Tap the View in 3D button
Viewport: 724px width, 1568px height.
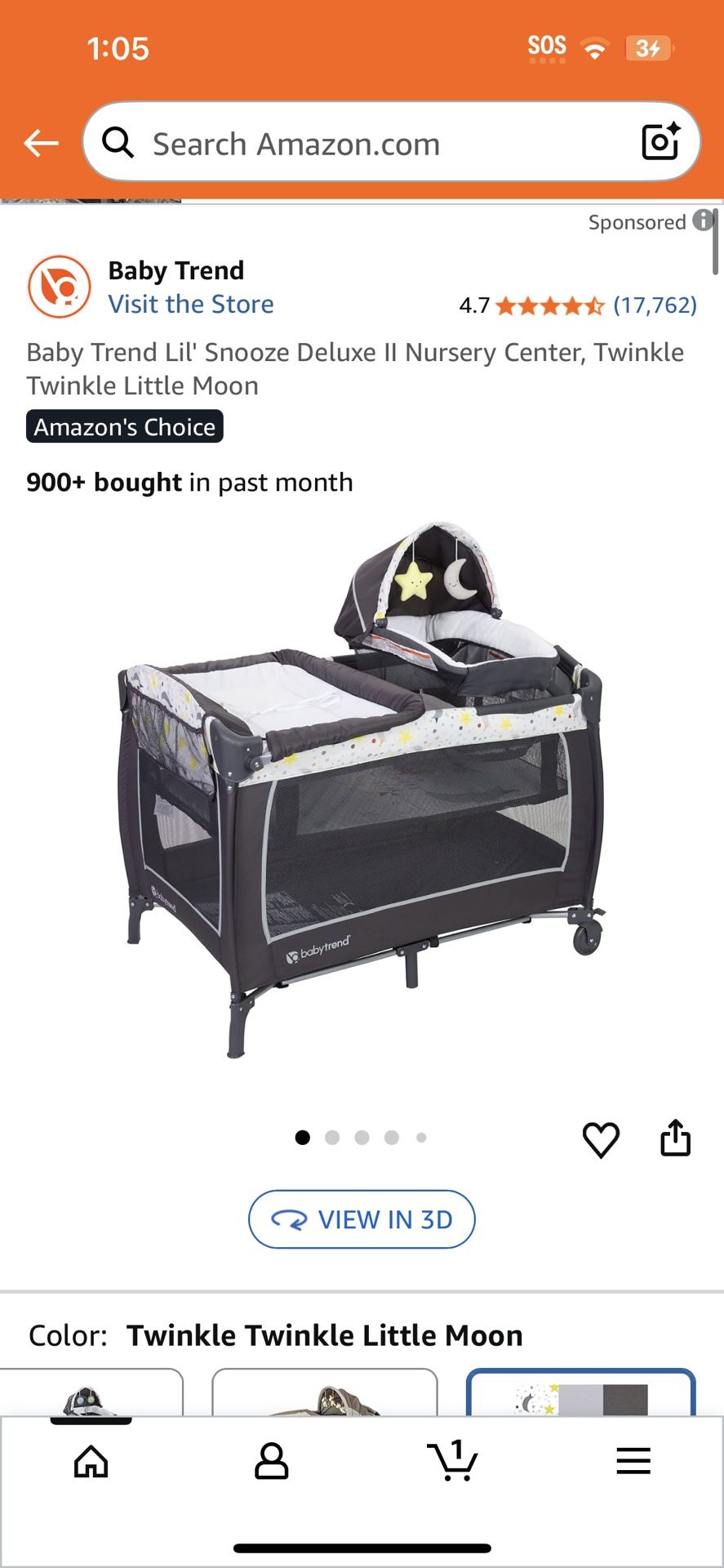click(362, 1219)
